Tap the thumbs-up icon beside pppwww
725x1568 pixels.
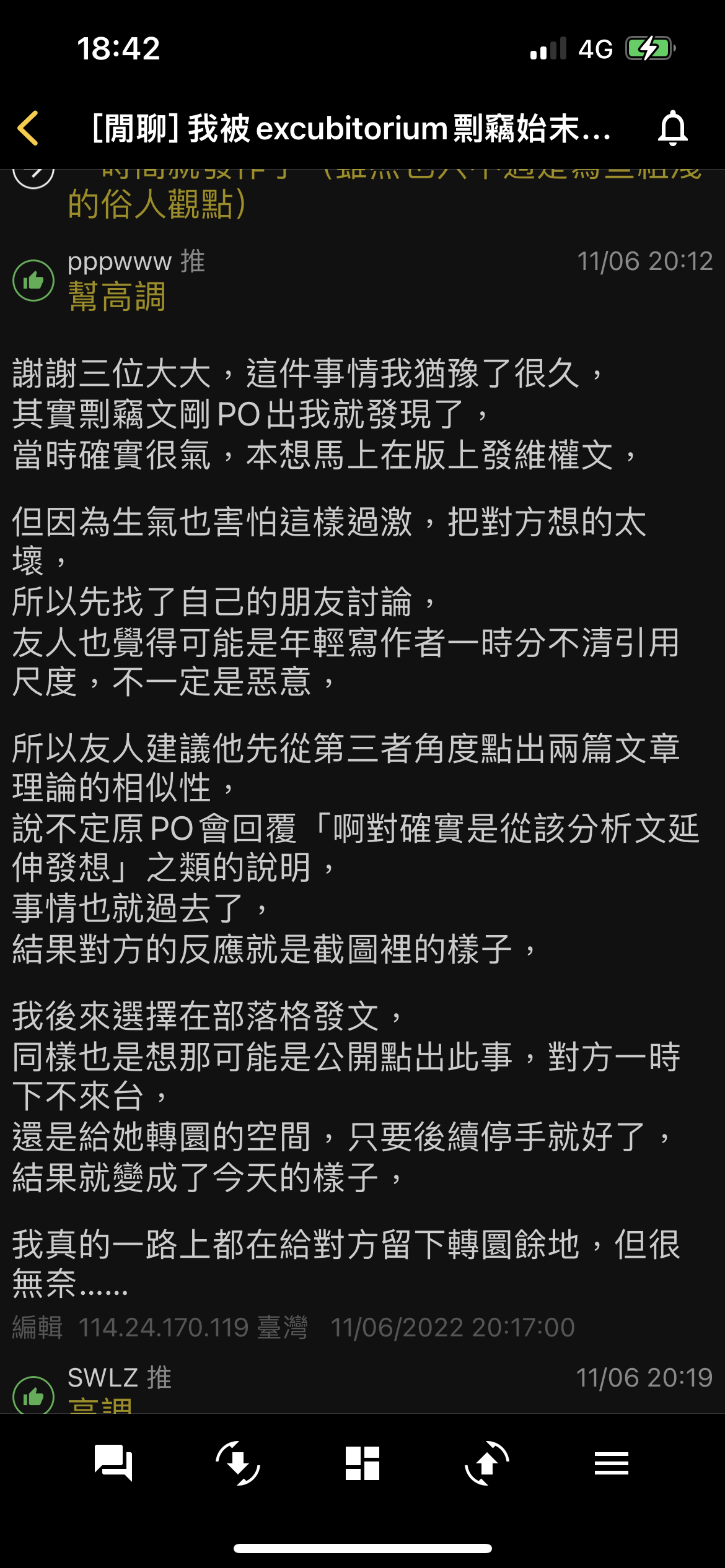tap(33, 281)
